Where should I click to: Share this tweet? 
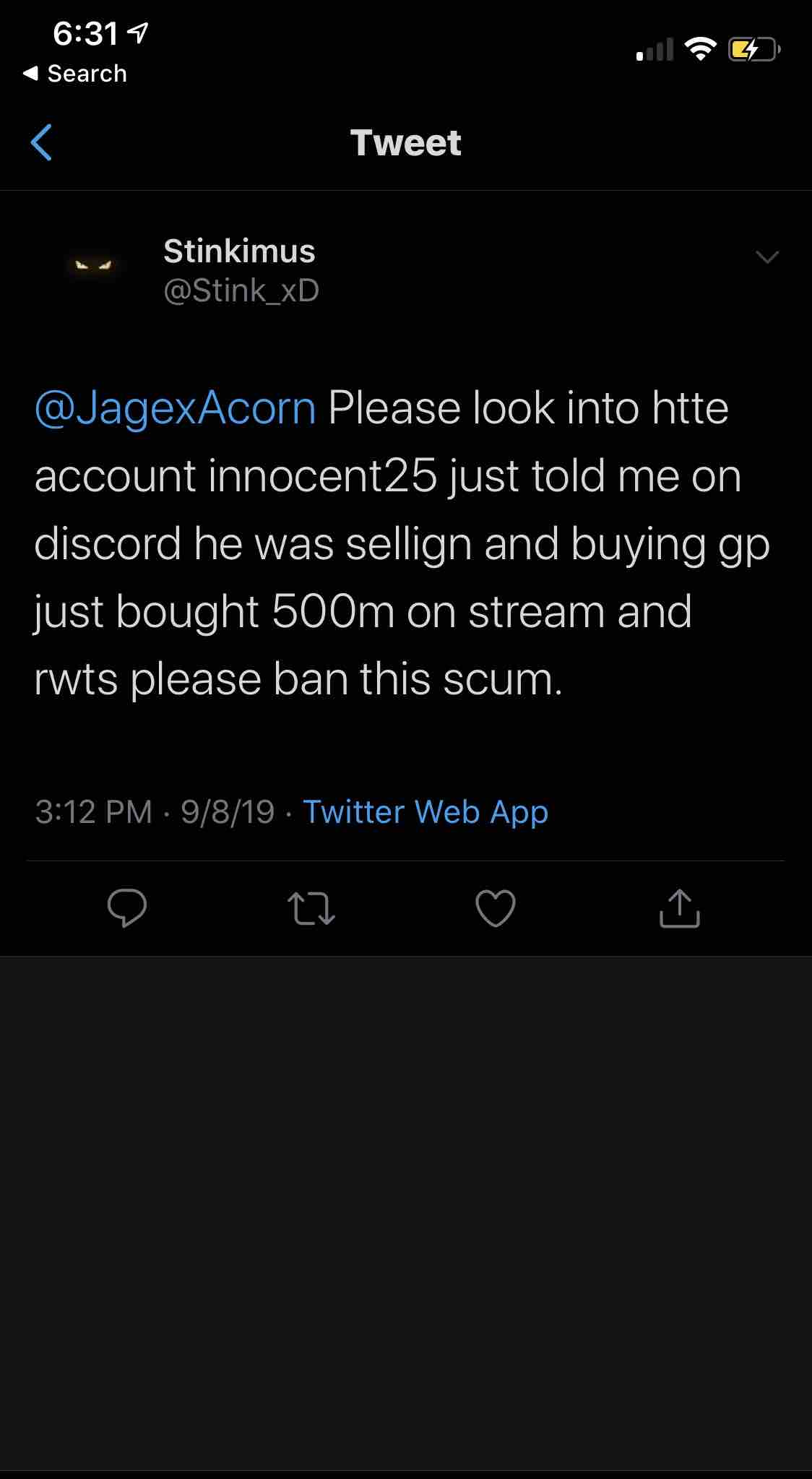tap(680, 908)
